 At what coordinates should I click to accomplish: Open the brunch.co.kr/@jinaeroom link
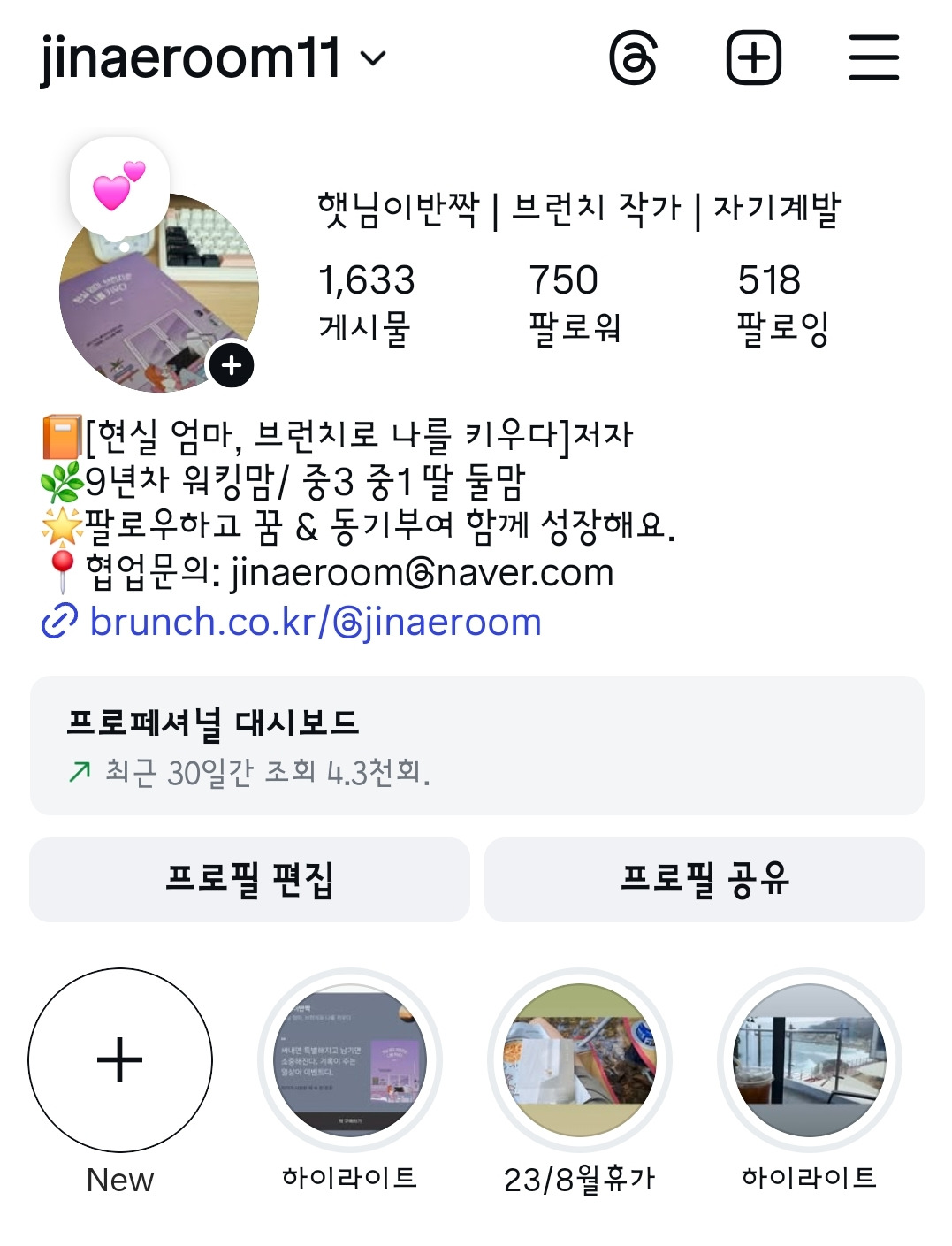pyautogui.click(x=315, y=623)
